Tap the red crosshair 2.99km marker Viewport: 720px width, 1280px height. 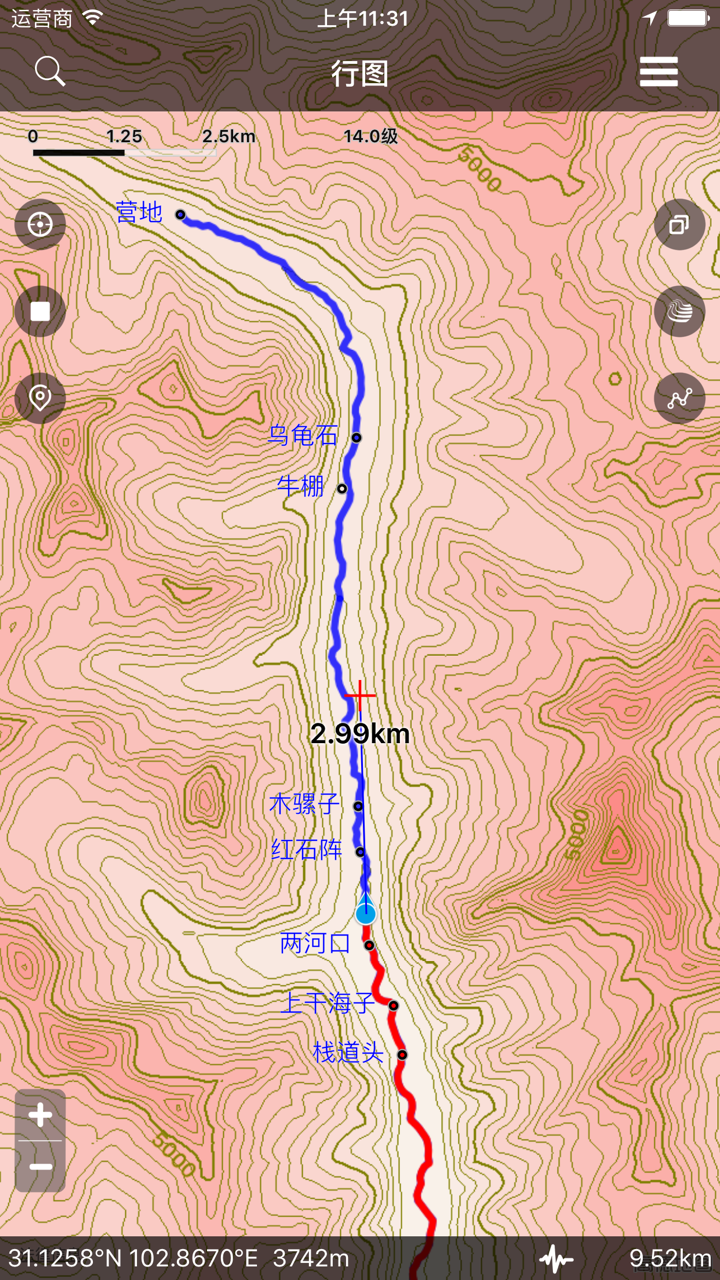click(x=362, y=693)
